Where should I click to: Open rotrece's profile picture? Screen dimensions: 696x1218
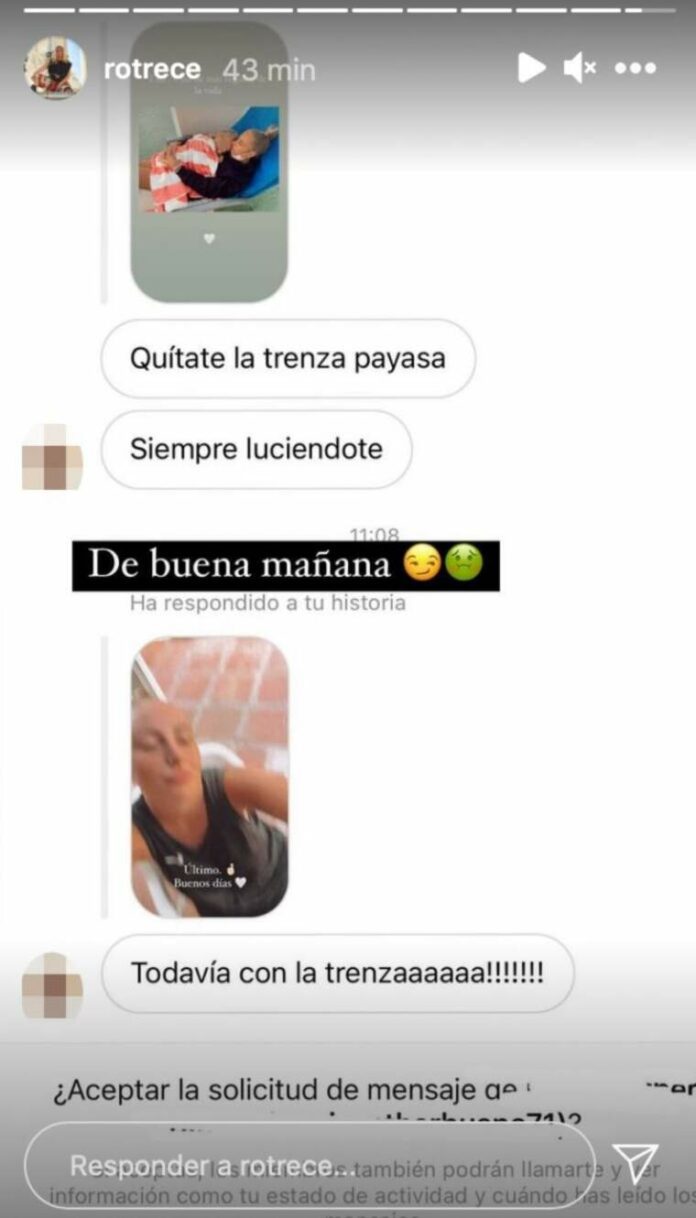pos(55,68)
